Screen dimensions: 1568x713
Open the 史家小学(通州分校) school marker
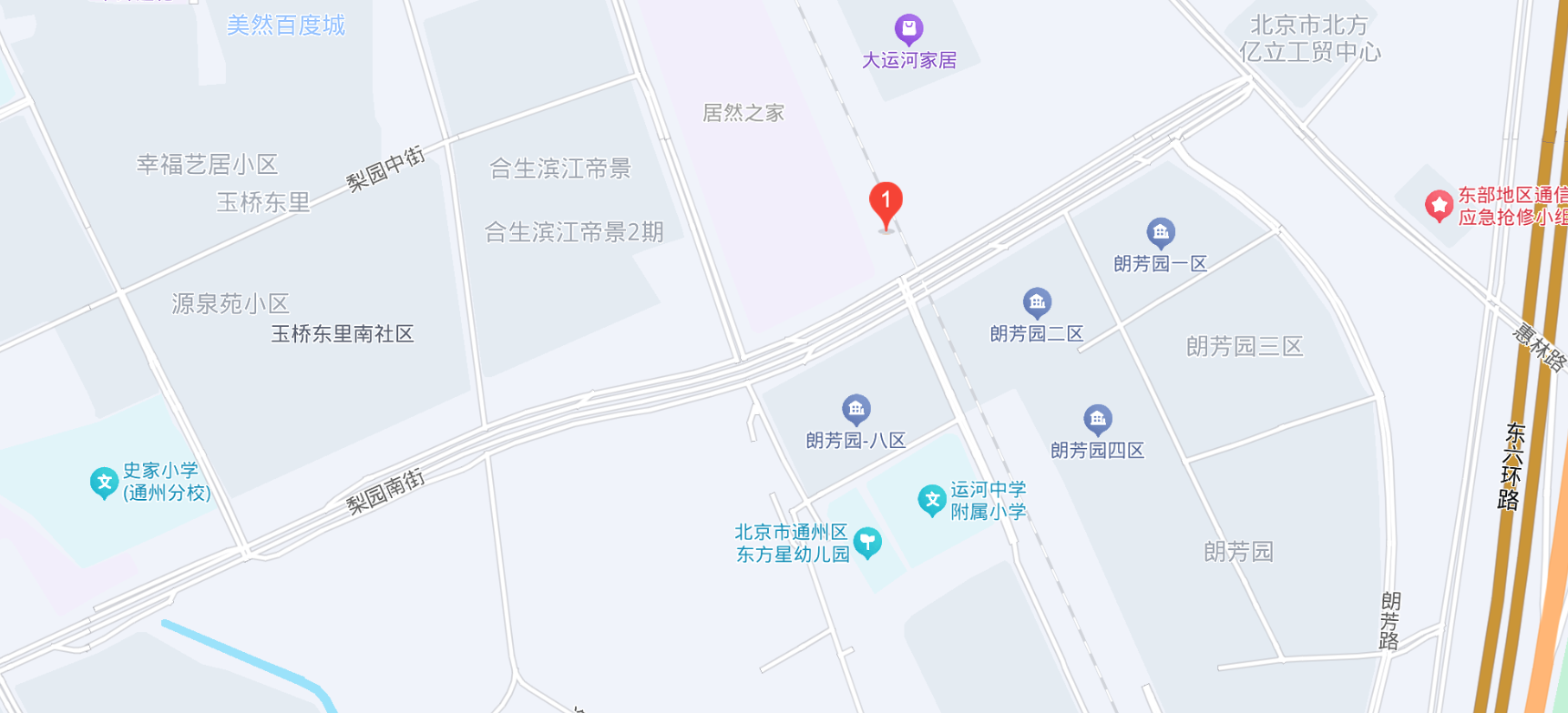[x=104, y=482]
